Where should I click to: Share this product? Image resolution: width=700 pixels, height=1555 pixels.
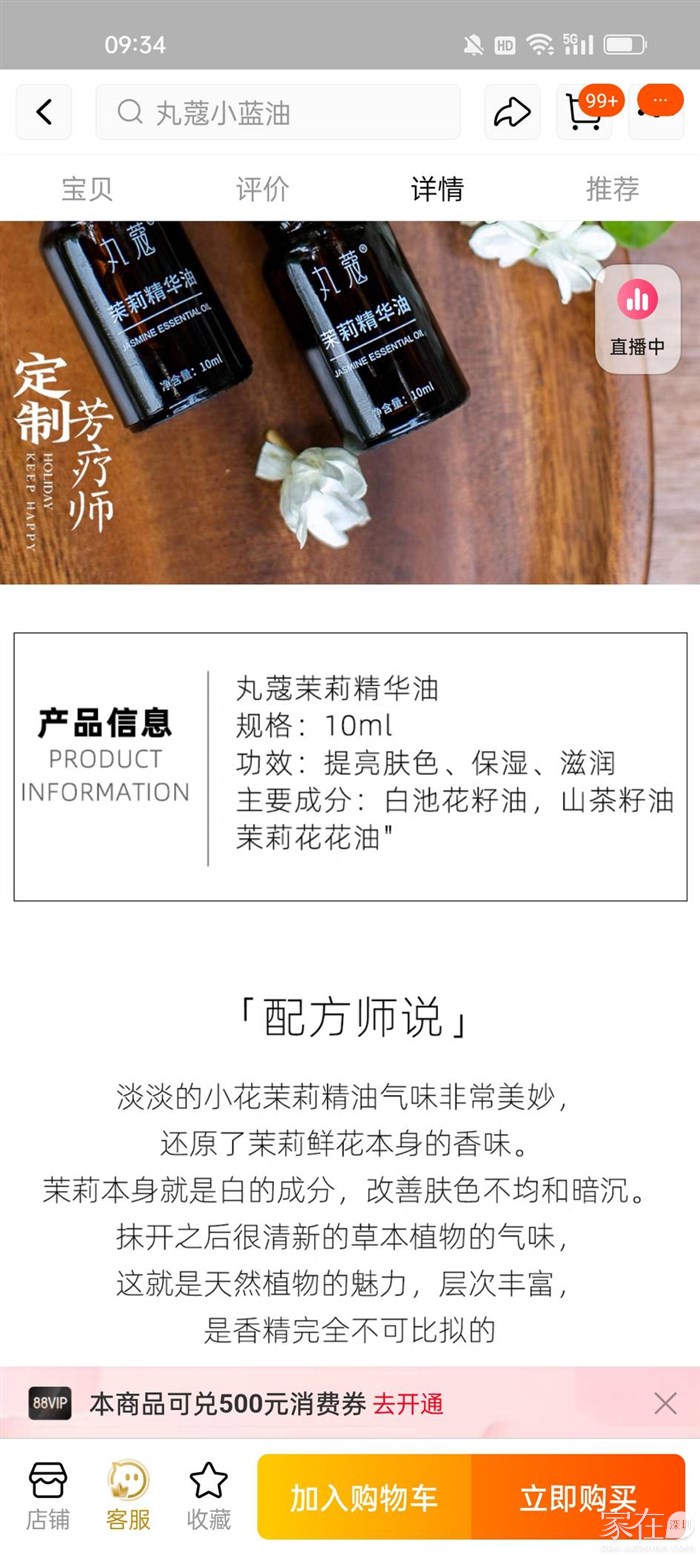(x=512, y=112)
